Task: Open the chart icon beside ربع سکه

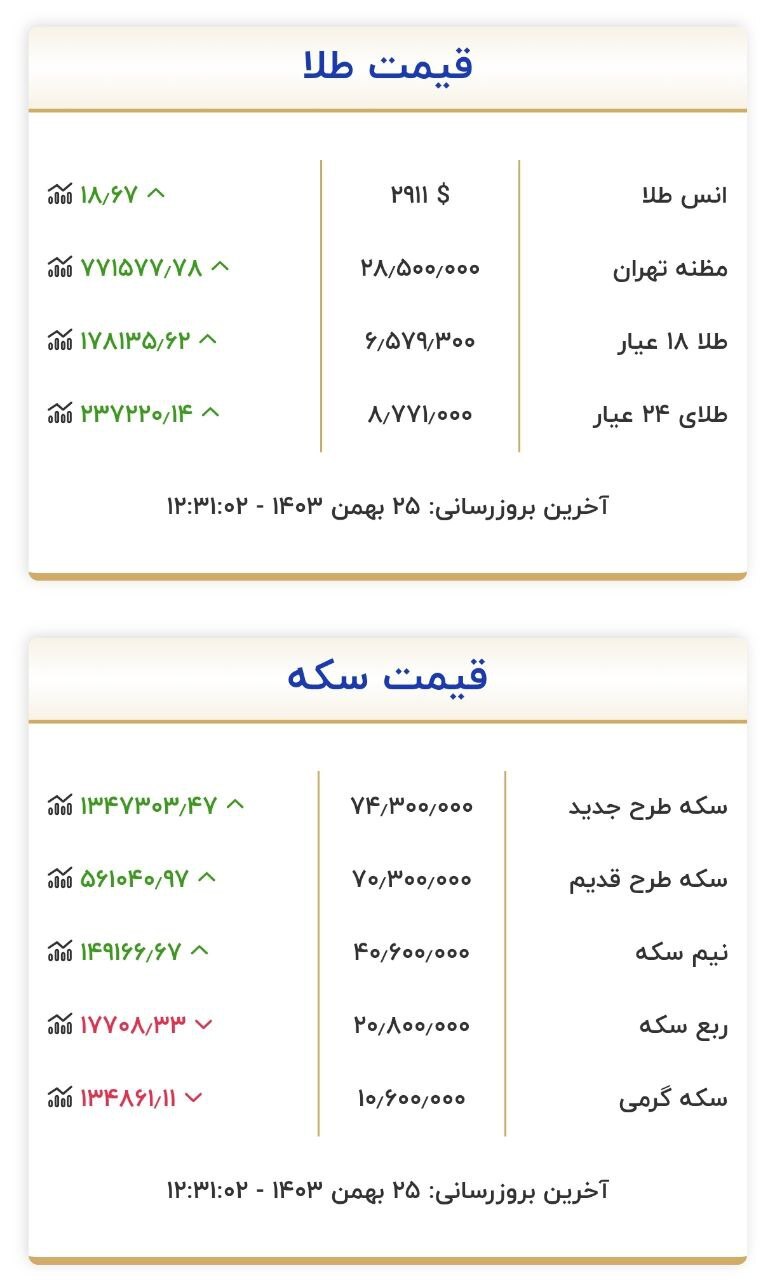Action: click(60, 1025)
